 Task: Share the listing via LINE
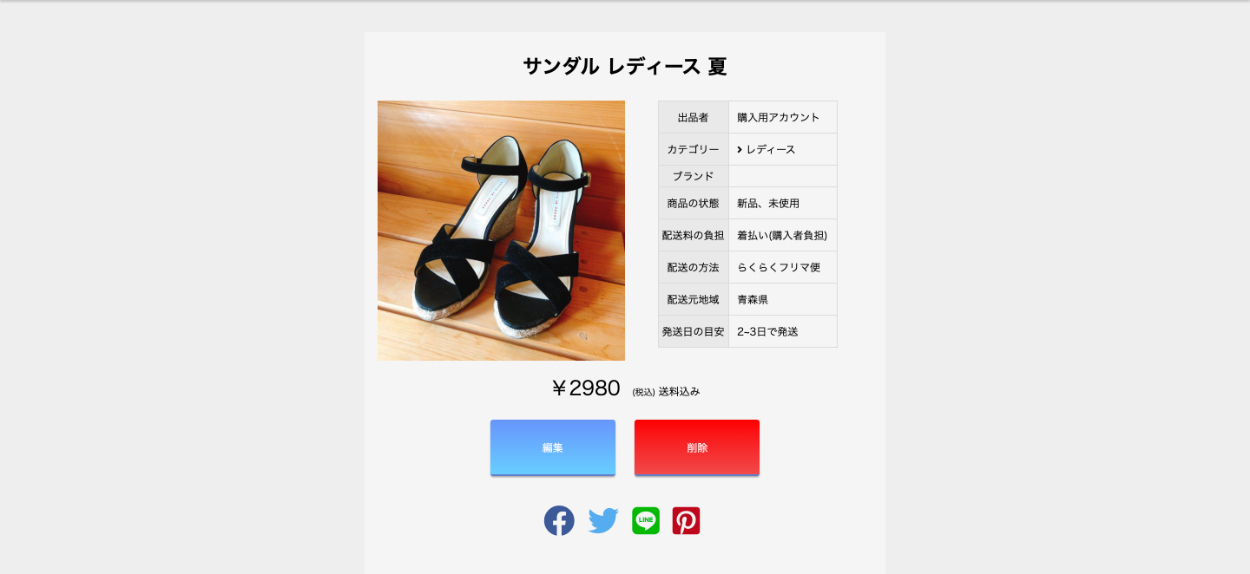[646, 521]
